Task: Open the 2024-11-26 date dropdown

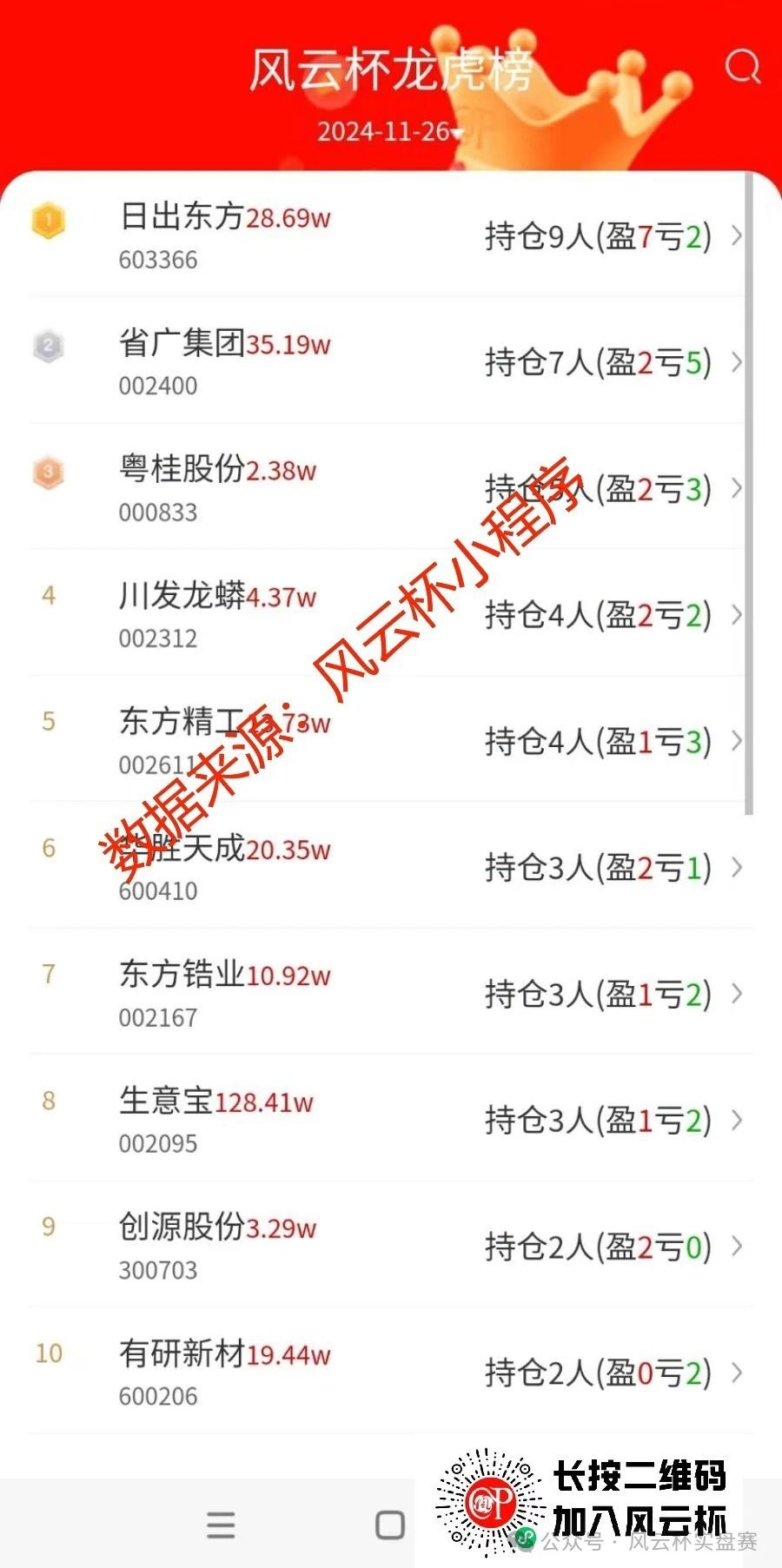Action: coord(390,132)
